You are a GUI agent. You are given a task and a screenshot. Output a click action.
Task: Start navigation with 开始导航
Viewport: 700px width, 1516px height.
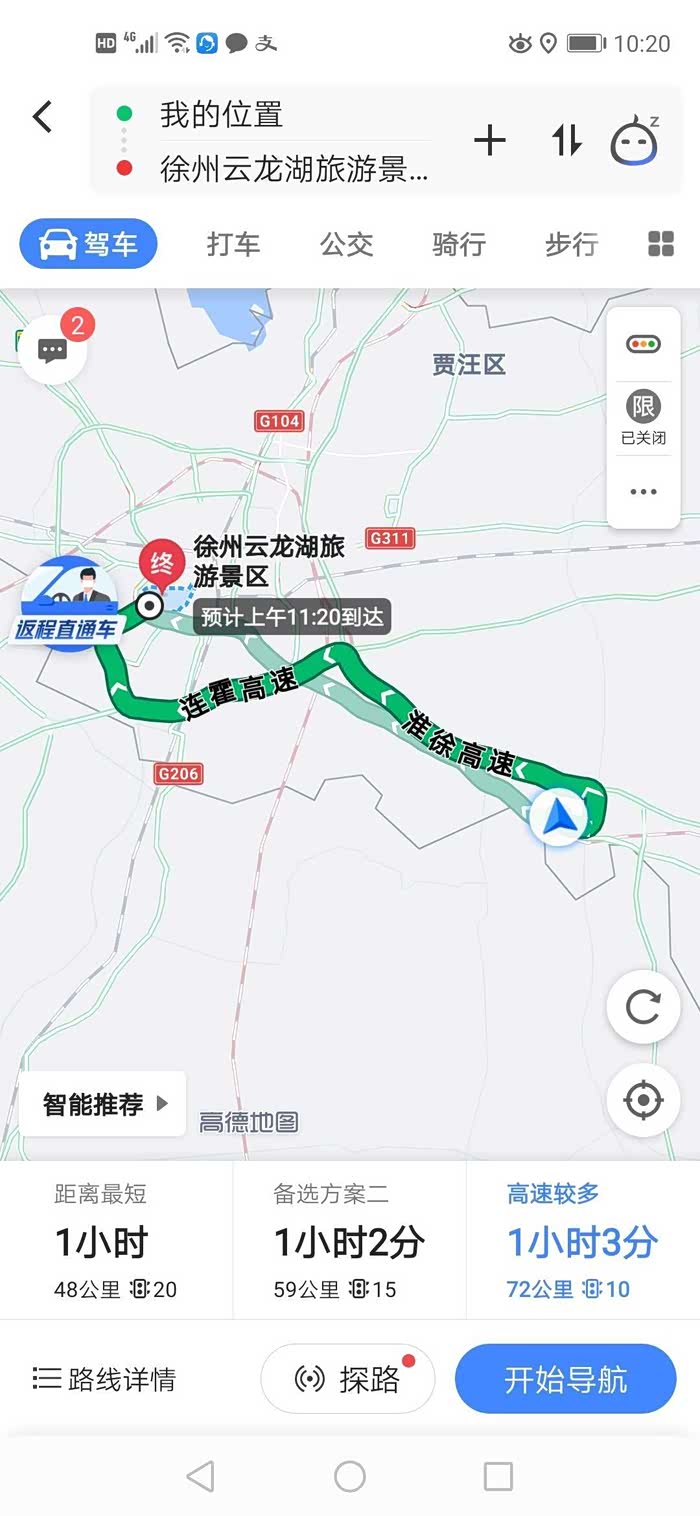(x=565, y=1380)
